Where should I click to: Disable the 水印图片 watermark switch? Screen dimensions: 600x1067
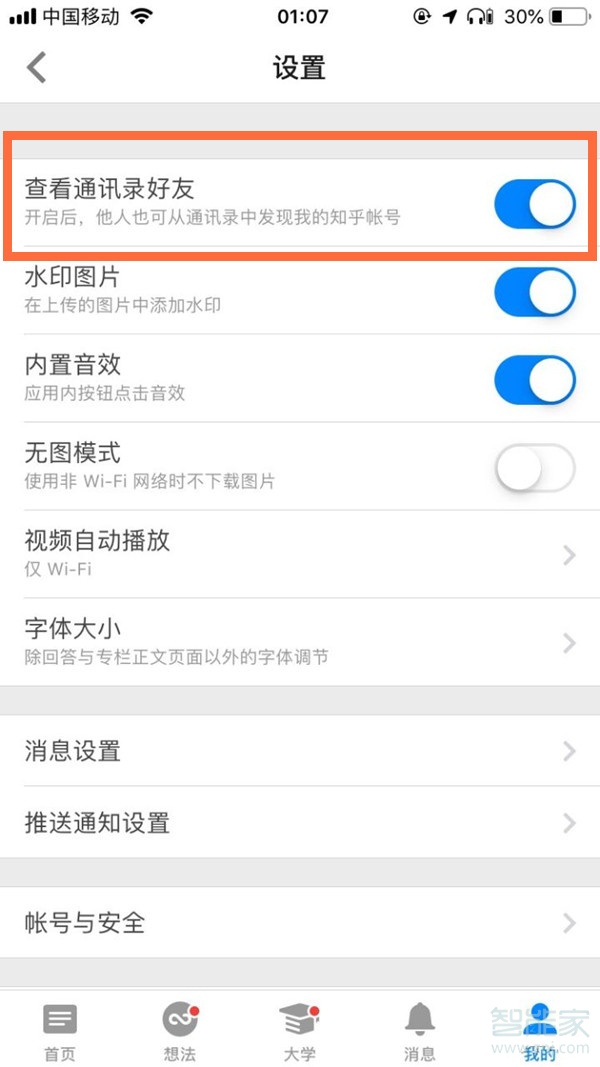coord(534,292)
